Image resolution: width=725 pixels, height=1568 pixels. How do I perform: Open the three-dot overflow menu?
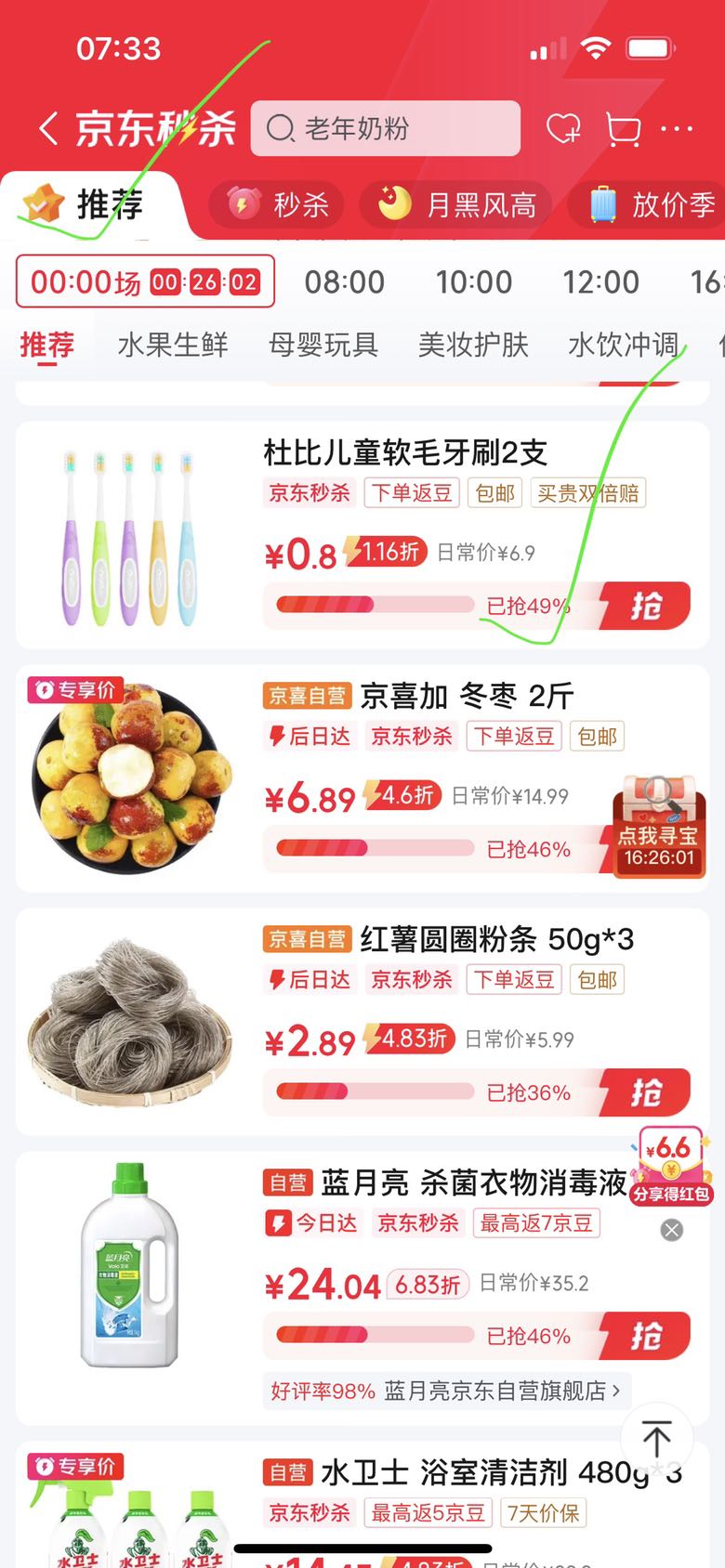tap(677, 128)
